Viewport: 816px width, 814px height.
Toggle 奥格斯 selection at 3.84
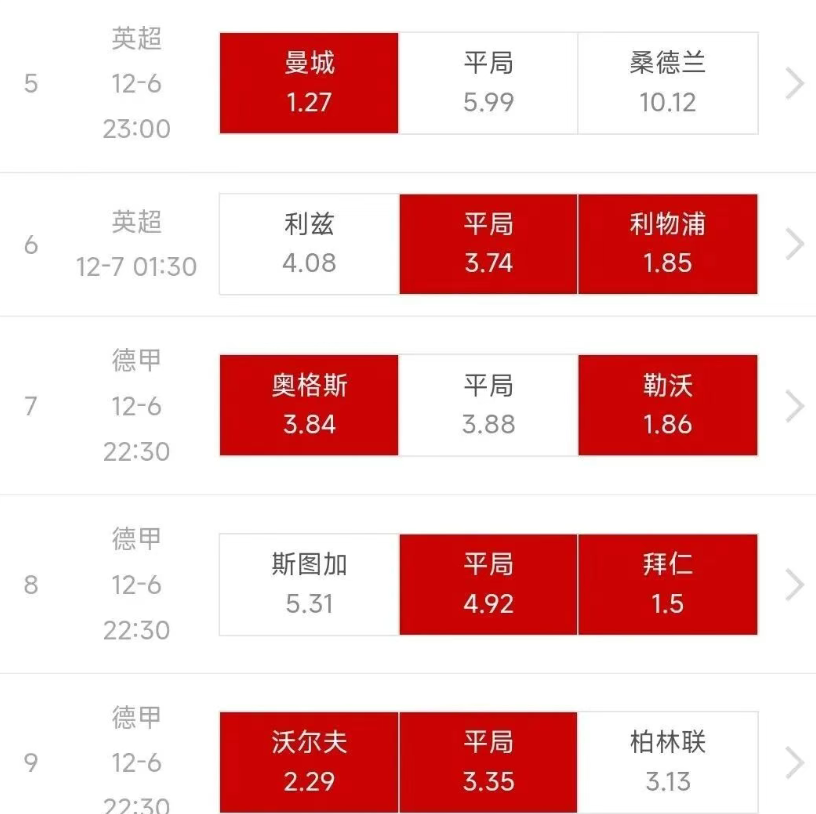point(309,405)
